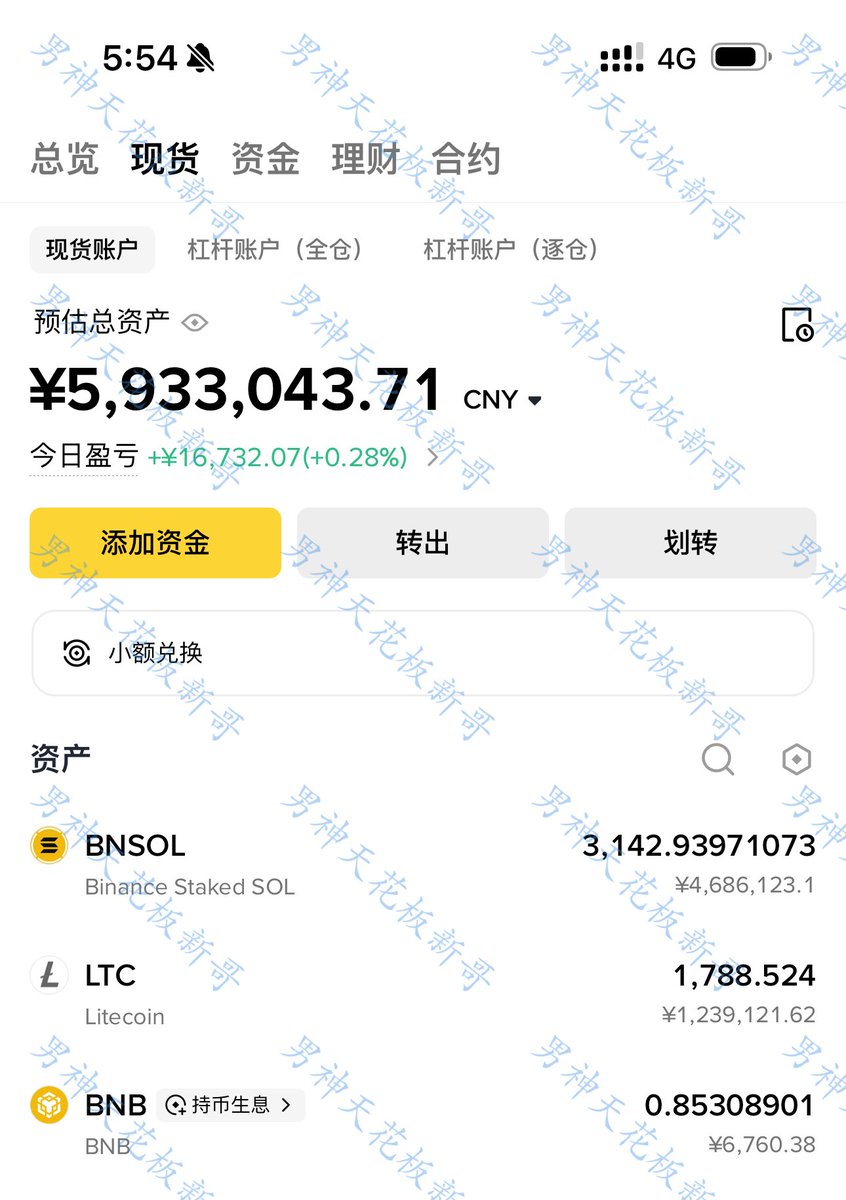
Task: Switch to the 总览 tab
Action: tap(65, 159)
